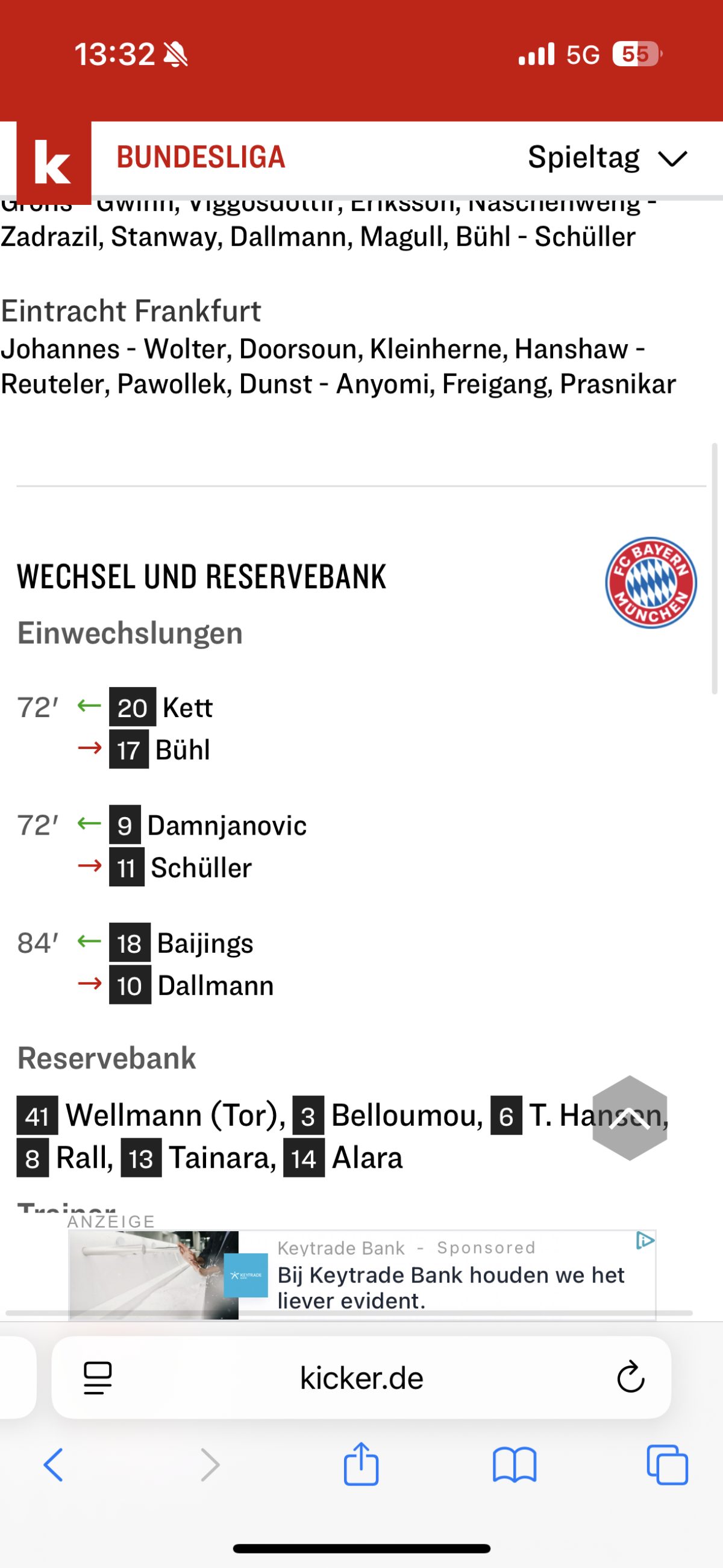Open player Bühl's profile

click(x=183, y=750)
